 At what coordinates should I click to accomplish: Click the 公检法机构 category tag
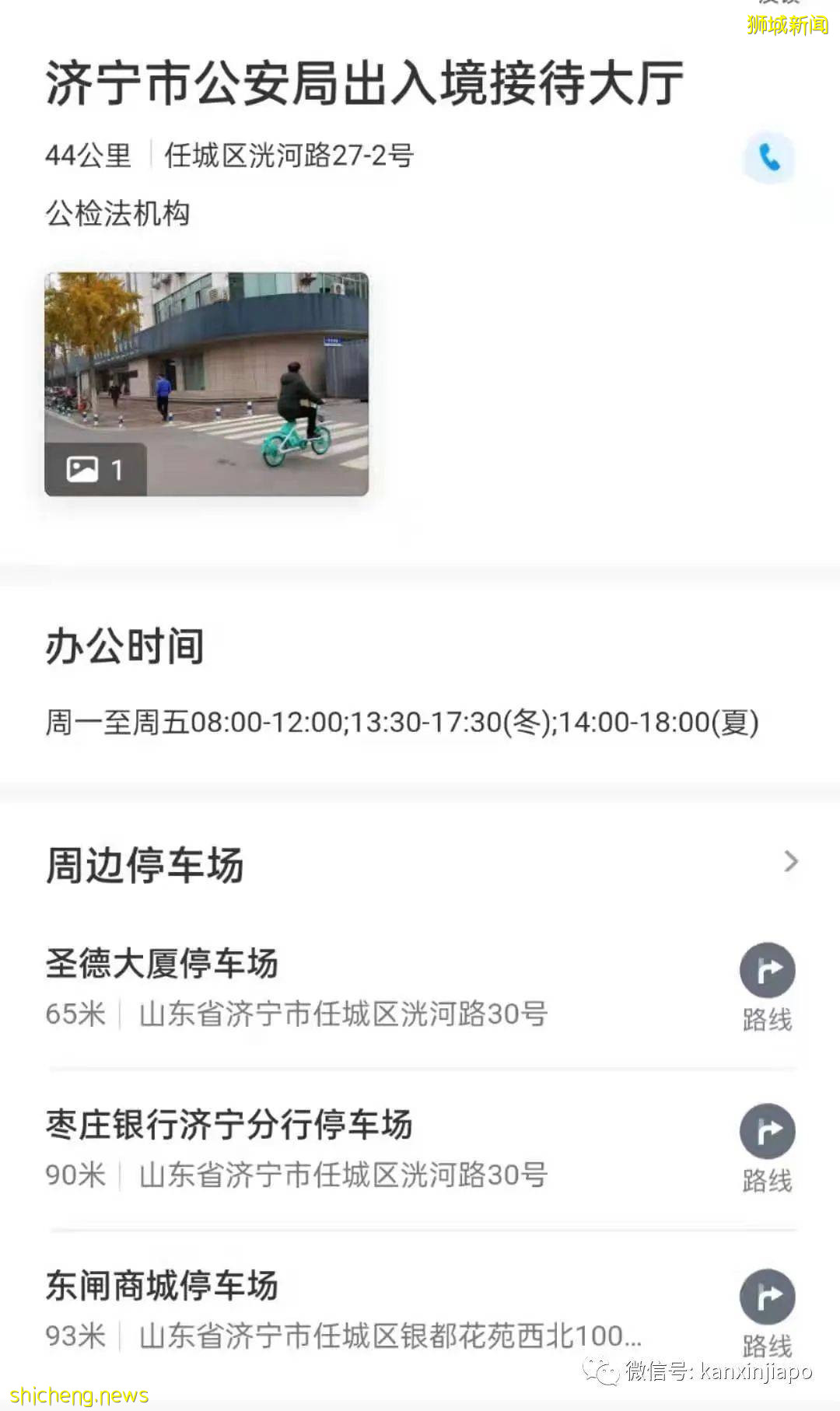(x=118, y=213)
